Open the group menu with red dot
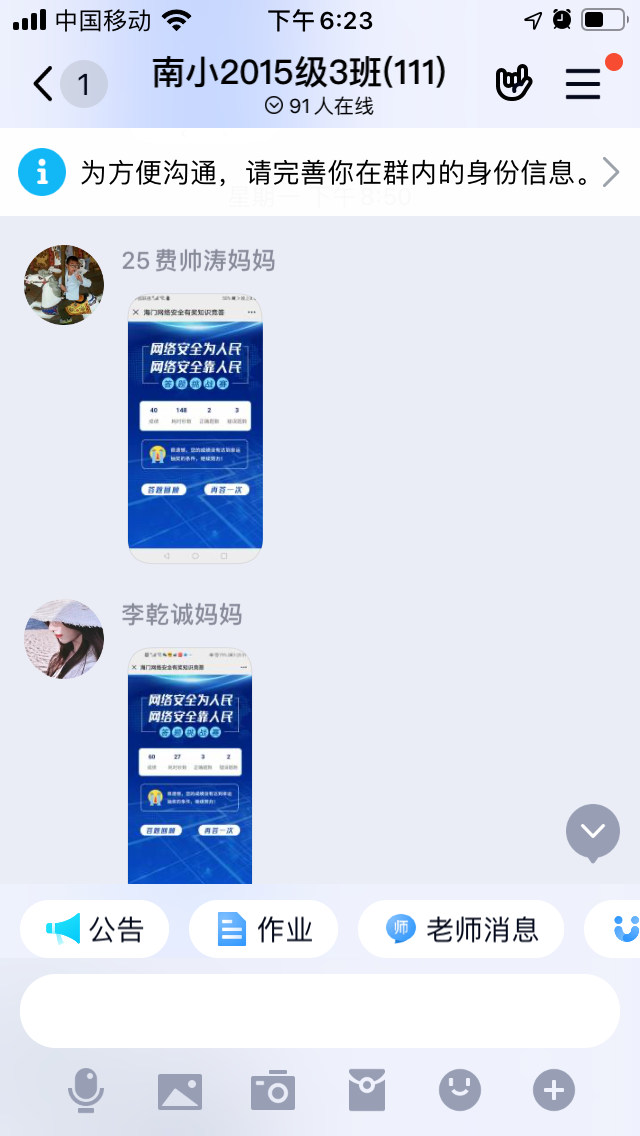Screen dimensions: 640x1136 tap(585, 84)
